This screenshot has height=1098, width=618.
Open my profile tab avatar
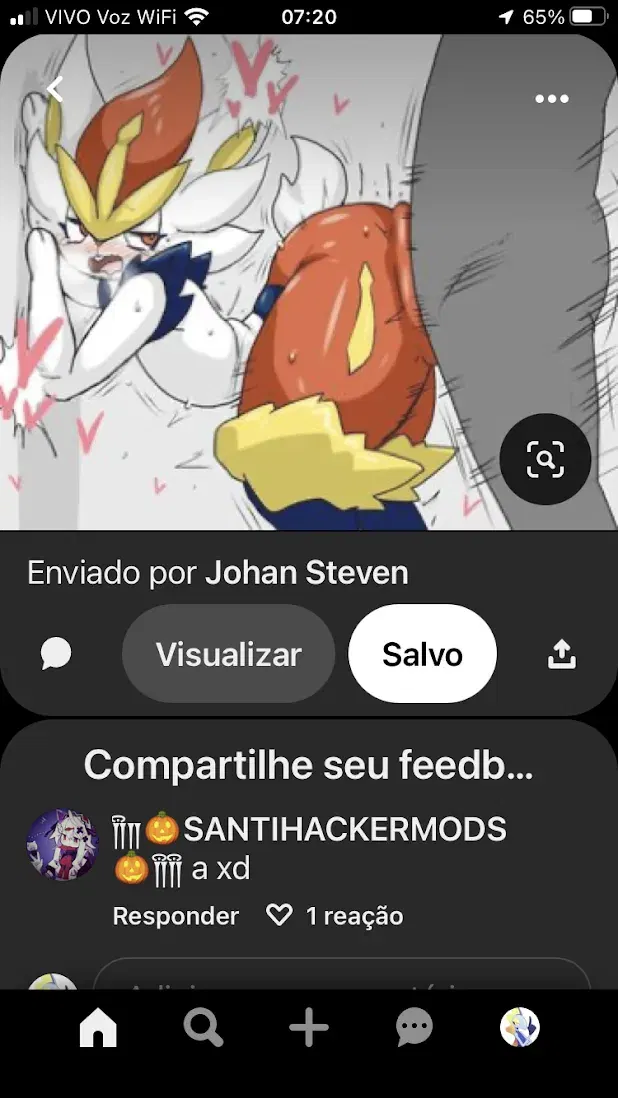tap(519, 1027)
